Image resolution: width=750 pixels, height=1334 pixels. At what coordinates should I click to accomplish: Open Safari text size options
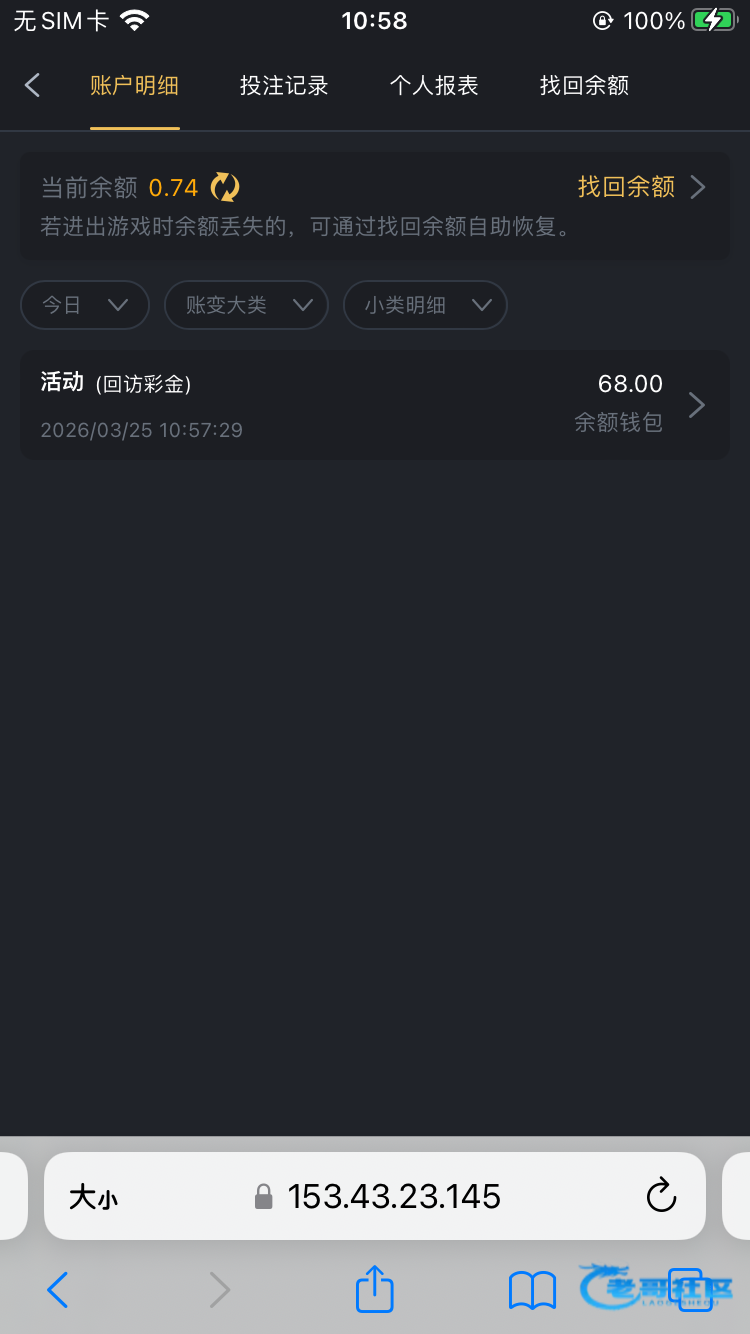[93, 1197]
